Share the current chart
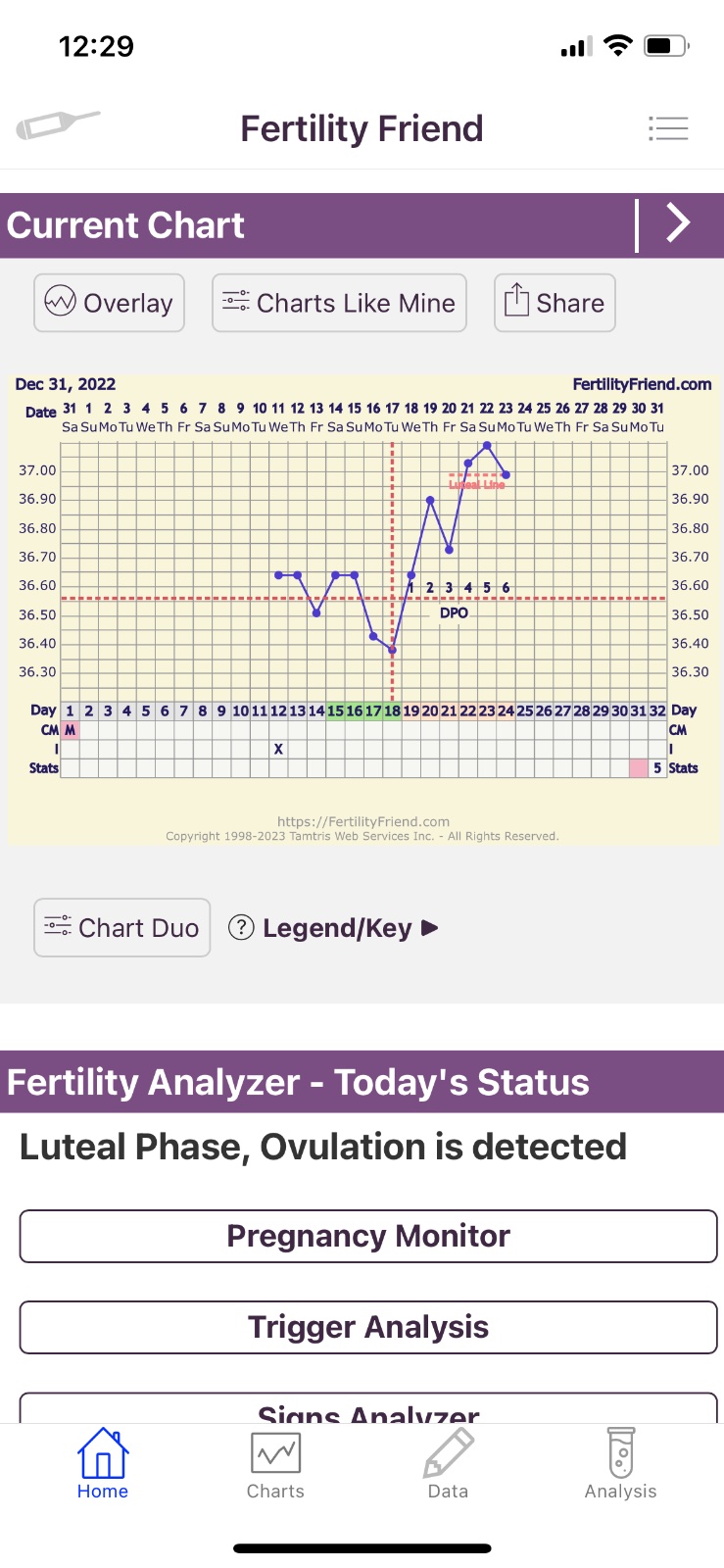This screenshot has width=724, height=1568. (555, 303)
